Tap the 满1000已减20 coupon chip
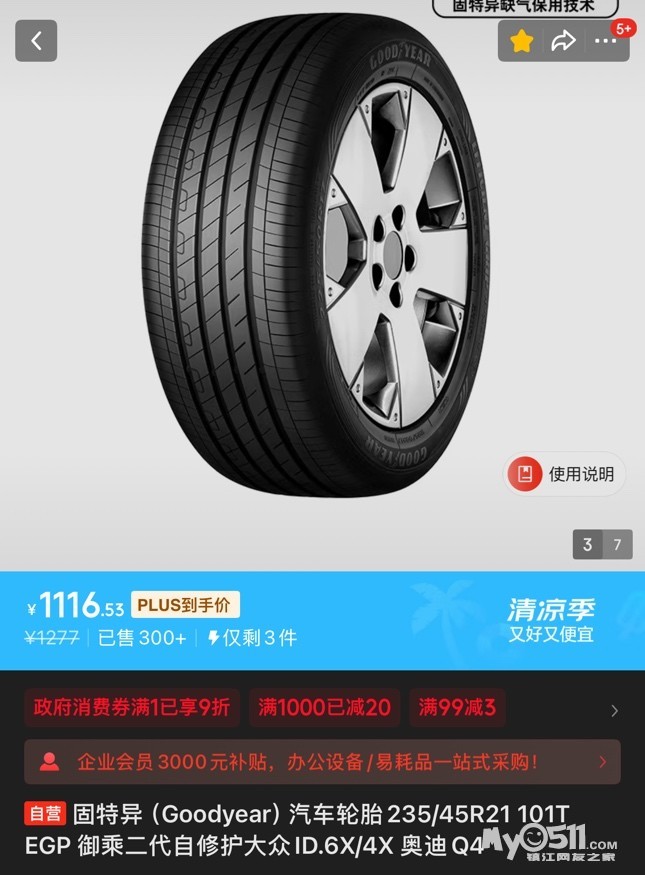Image resolution: width=645 pixels, height=875 pixels. point(324,708)
